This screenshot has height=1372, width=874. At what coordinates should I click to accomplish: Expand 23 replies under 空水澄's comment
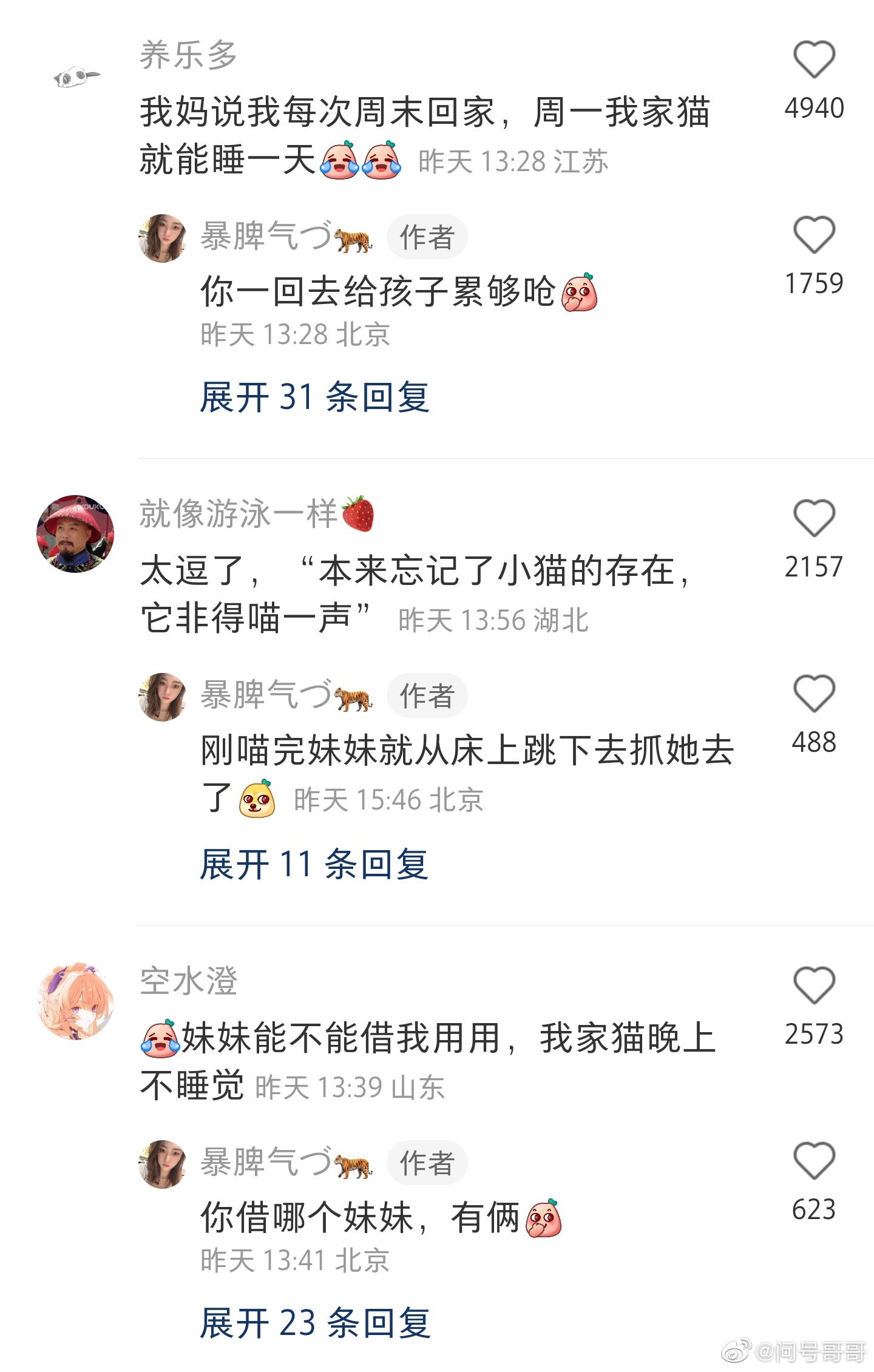314,1323
